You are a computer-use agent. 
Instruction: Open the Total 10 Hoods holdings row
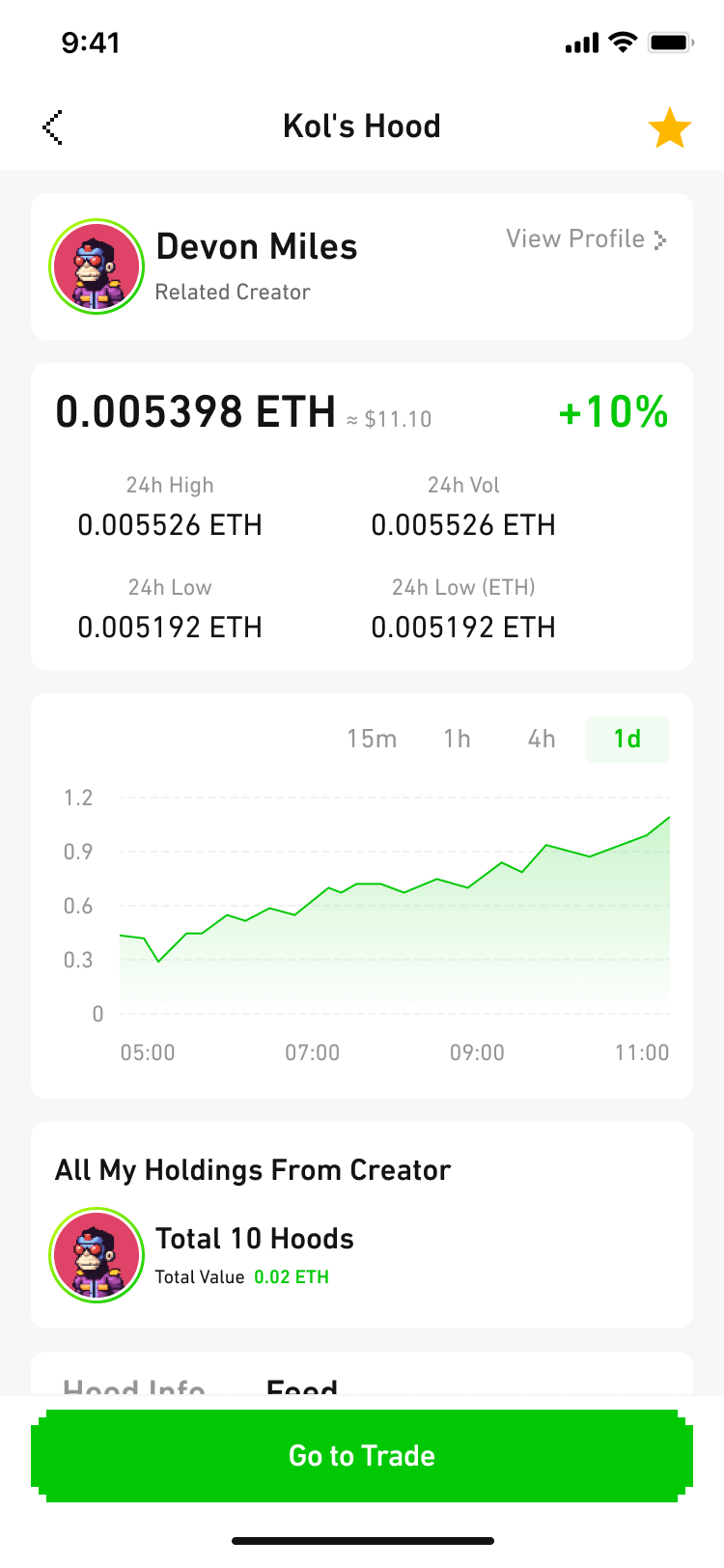coord(362,1255)
